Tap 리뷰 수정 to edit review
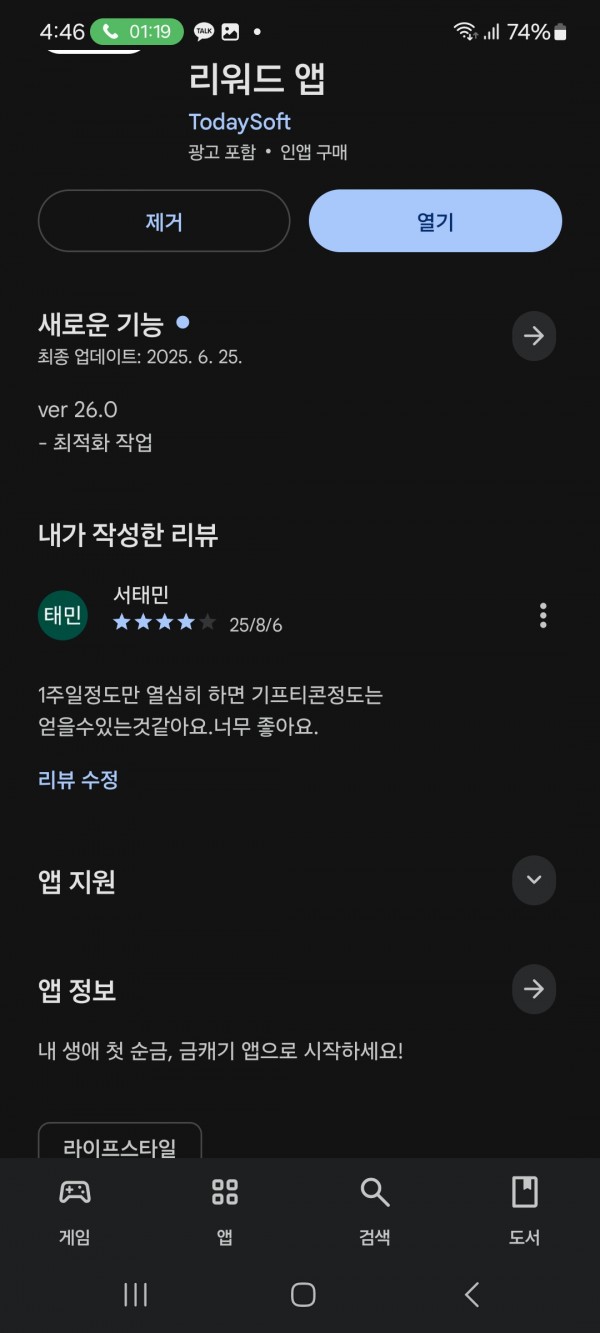The height and width of the screenshot is (1333, 600). pyautogui.click(x=78, y=780)
